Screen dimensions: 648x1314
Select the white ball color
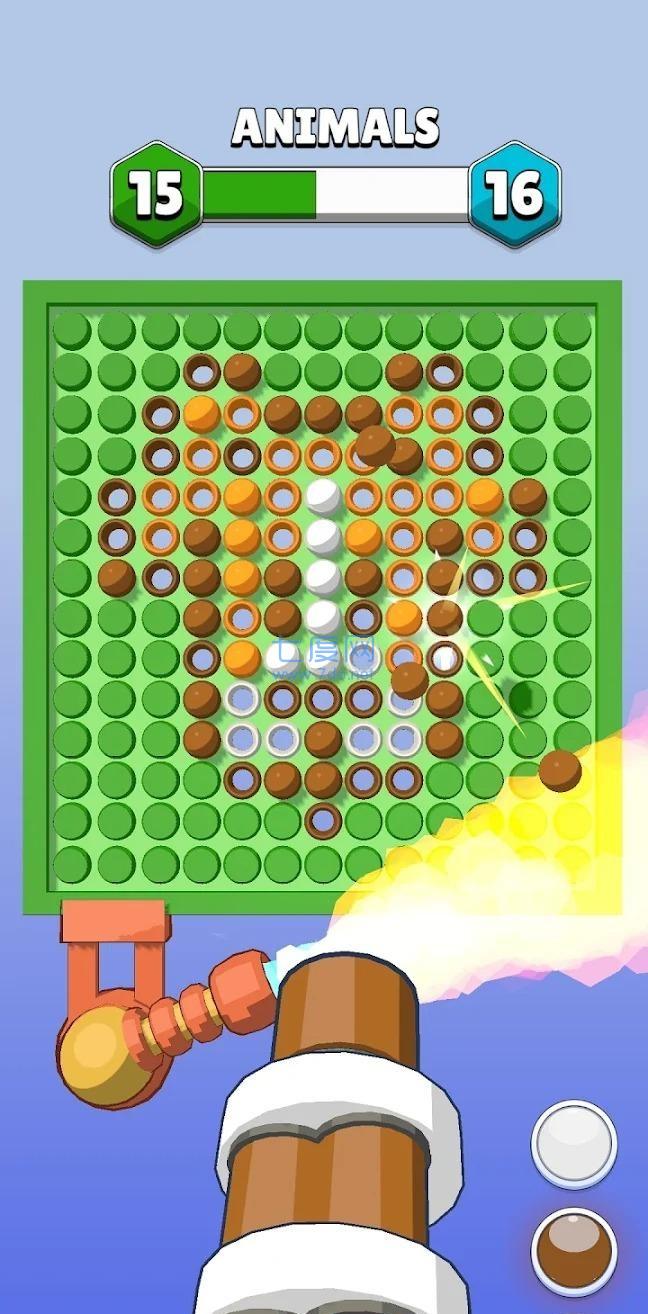pyautogui.click(x=574, y=1144)
